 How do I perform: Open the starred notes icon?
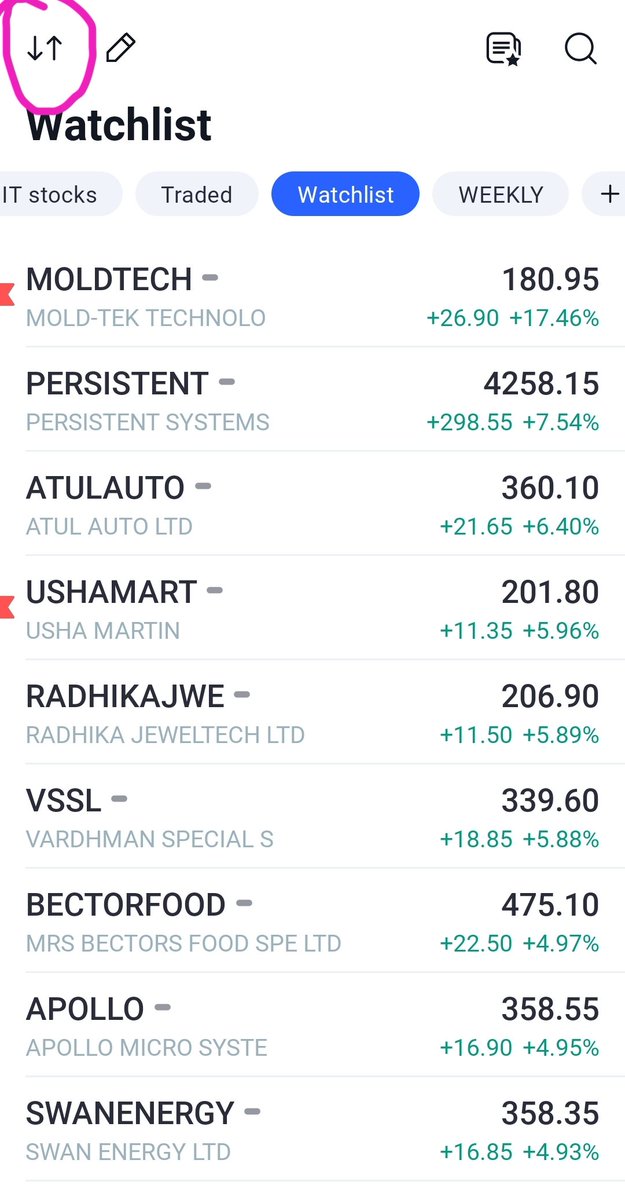[503, 48]
